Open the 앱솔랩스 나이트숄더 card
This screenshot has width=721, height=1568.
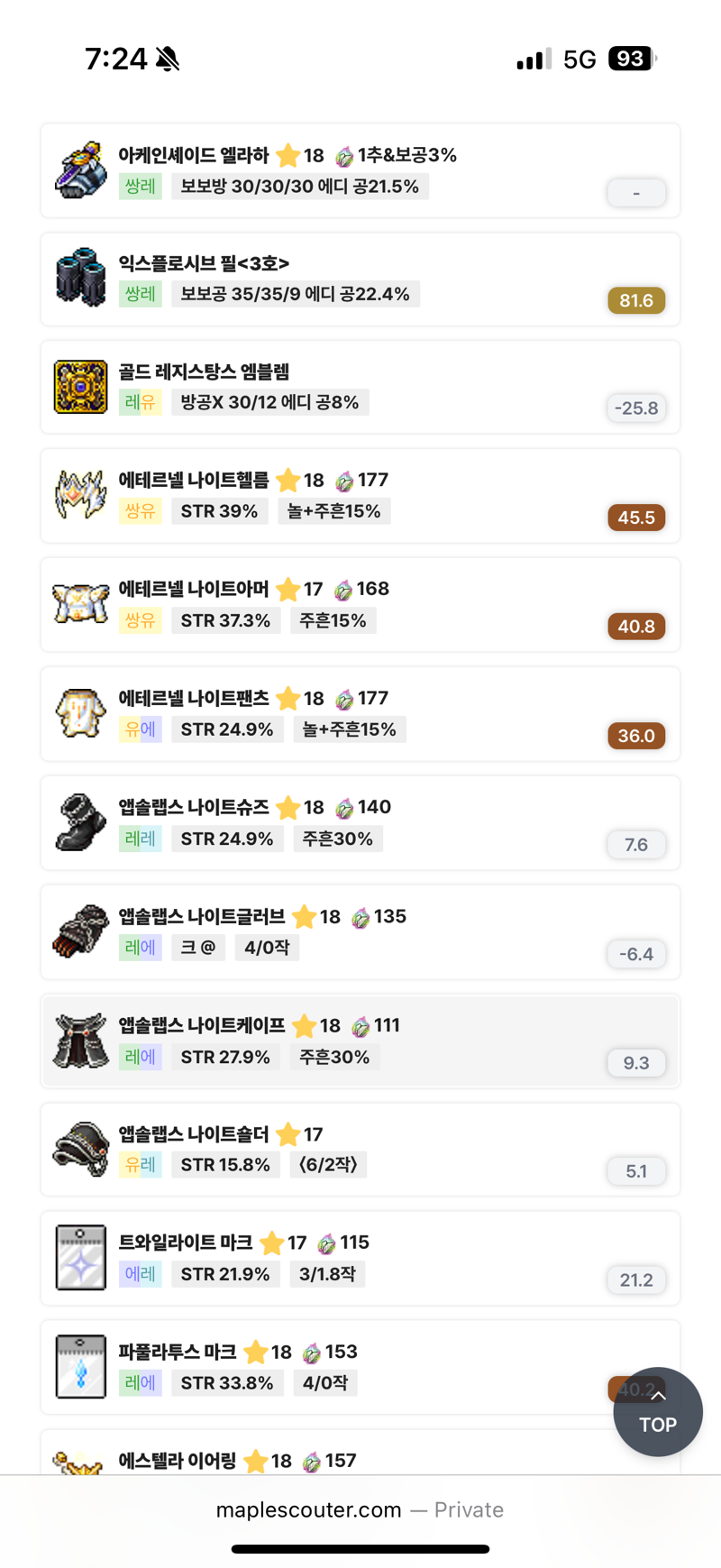pos(360,1150)
